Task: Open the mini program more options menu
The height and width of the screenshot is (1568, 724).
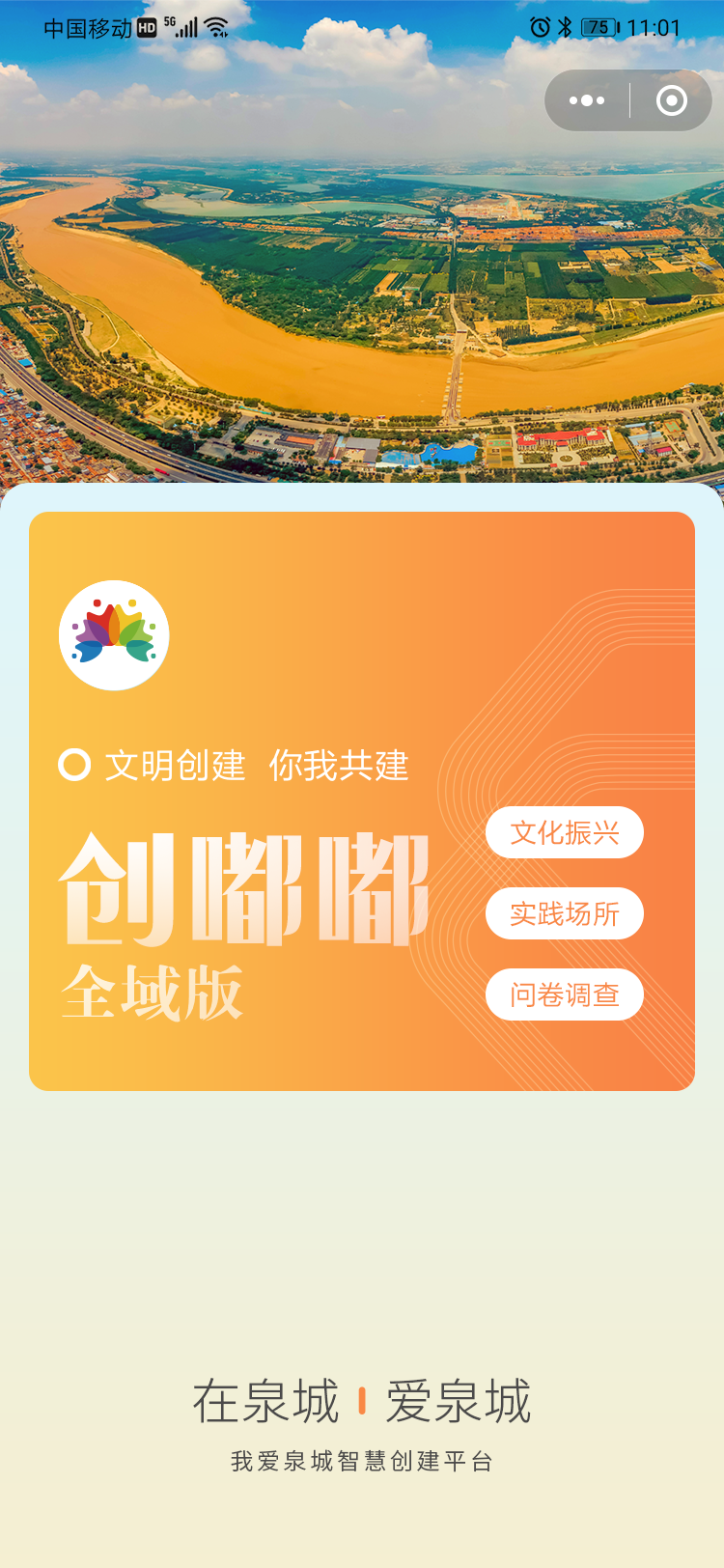Action: [x=587, y=100]
